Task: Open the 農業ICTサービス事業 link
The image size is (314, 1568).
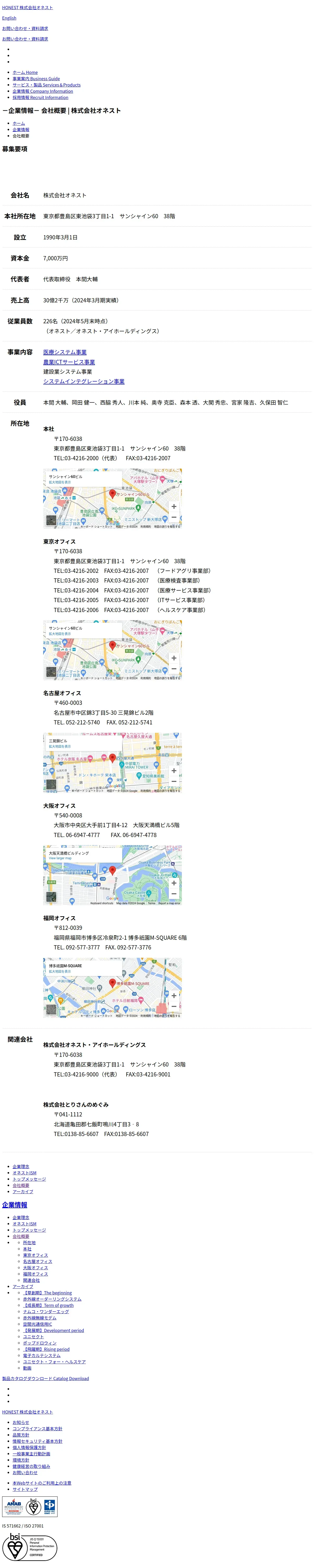Action: click(x=69, y=362)
